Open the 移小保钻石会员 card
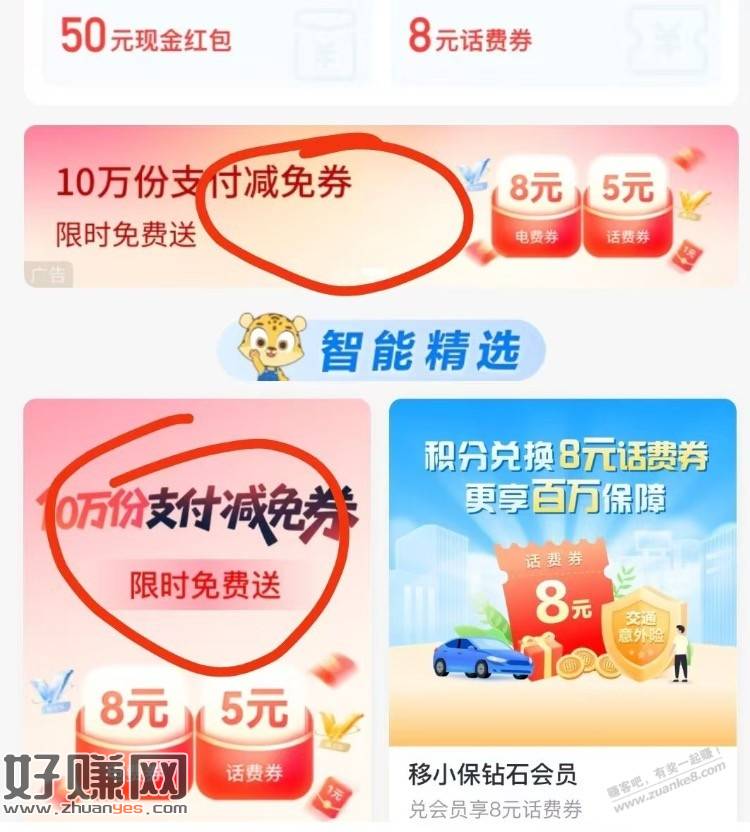The image size is (750, 832). click(x=562, y=610)
